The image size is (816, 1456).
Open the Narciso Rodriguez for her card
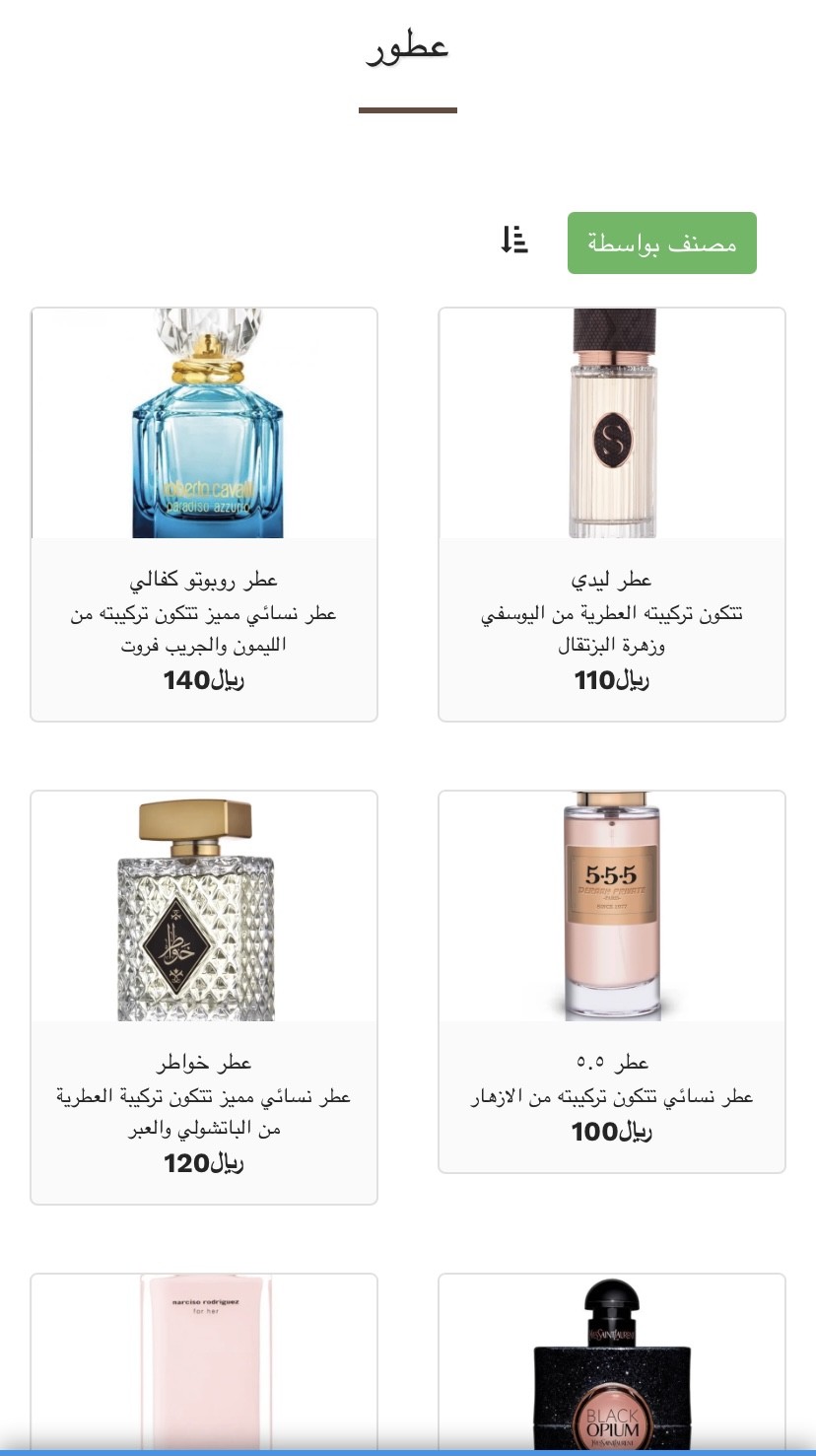tap(204, 1364)
